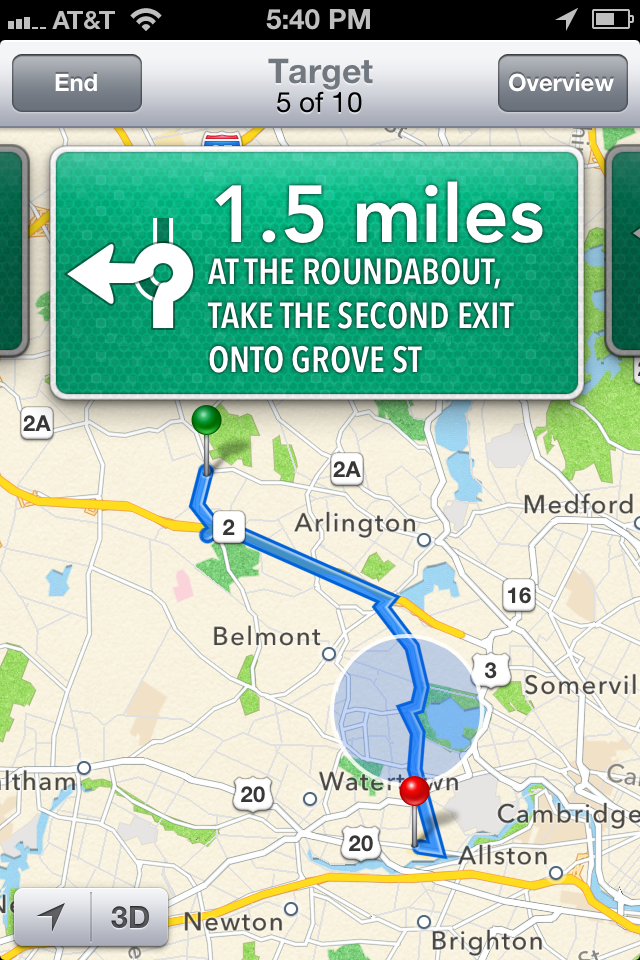Tap the current location arrow button

point(52,916)
